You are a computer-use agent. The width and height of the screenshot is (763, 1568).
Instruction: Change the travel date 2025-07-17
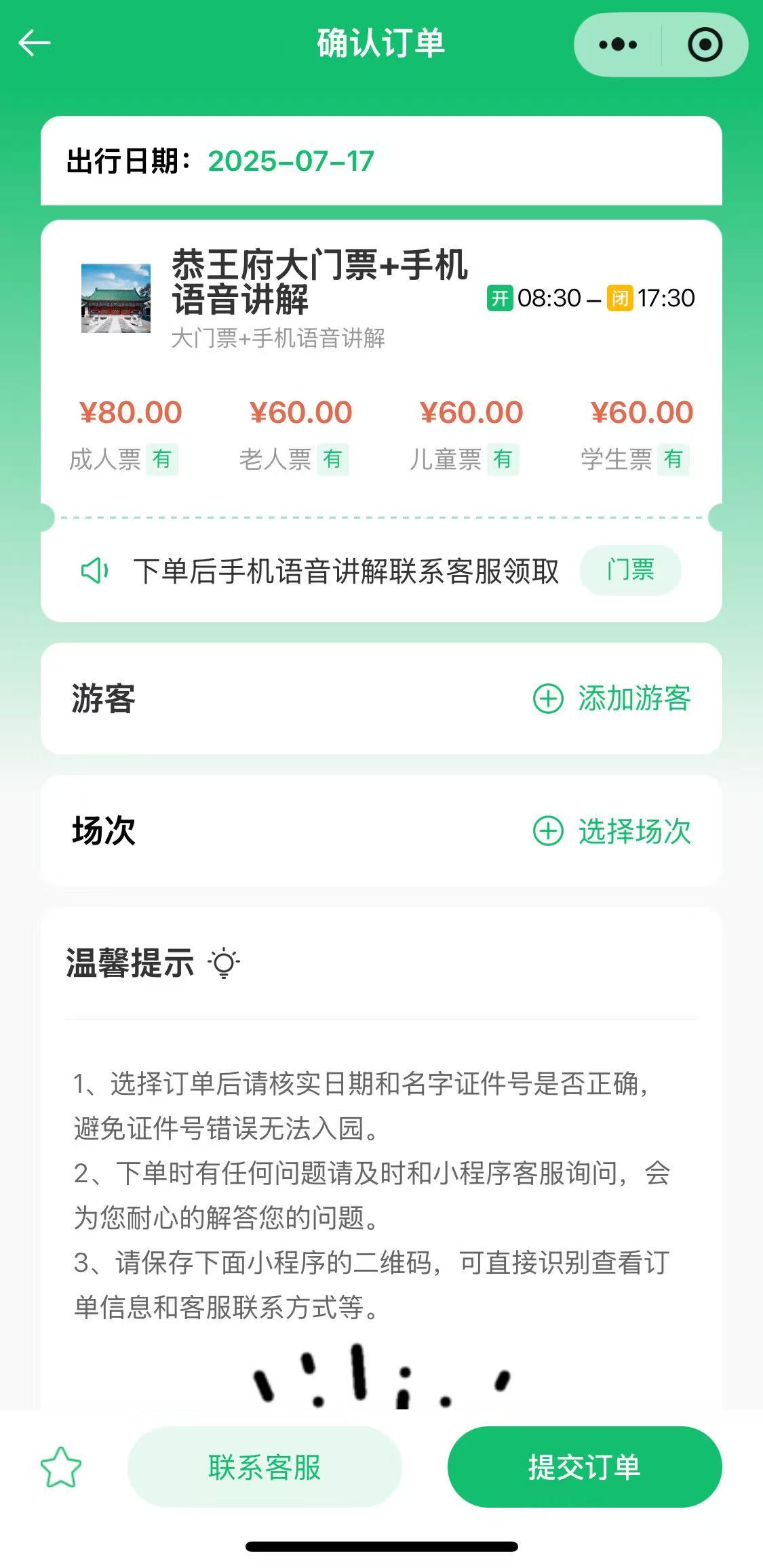(291, 161)
